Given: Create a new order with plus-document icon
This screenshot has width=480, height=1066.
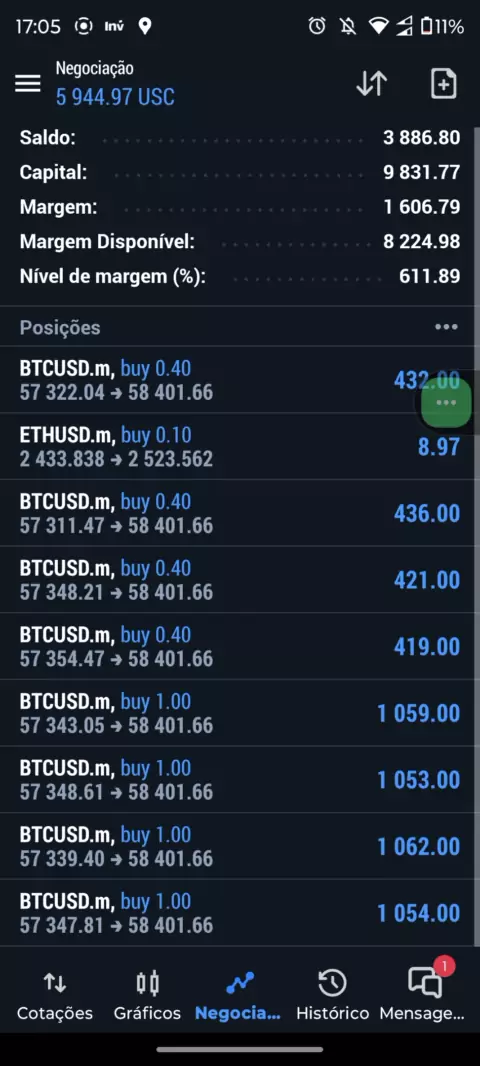Looking at the screenshot, I should pyautogui.click(x=443, y=84).
